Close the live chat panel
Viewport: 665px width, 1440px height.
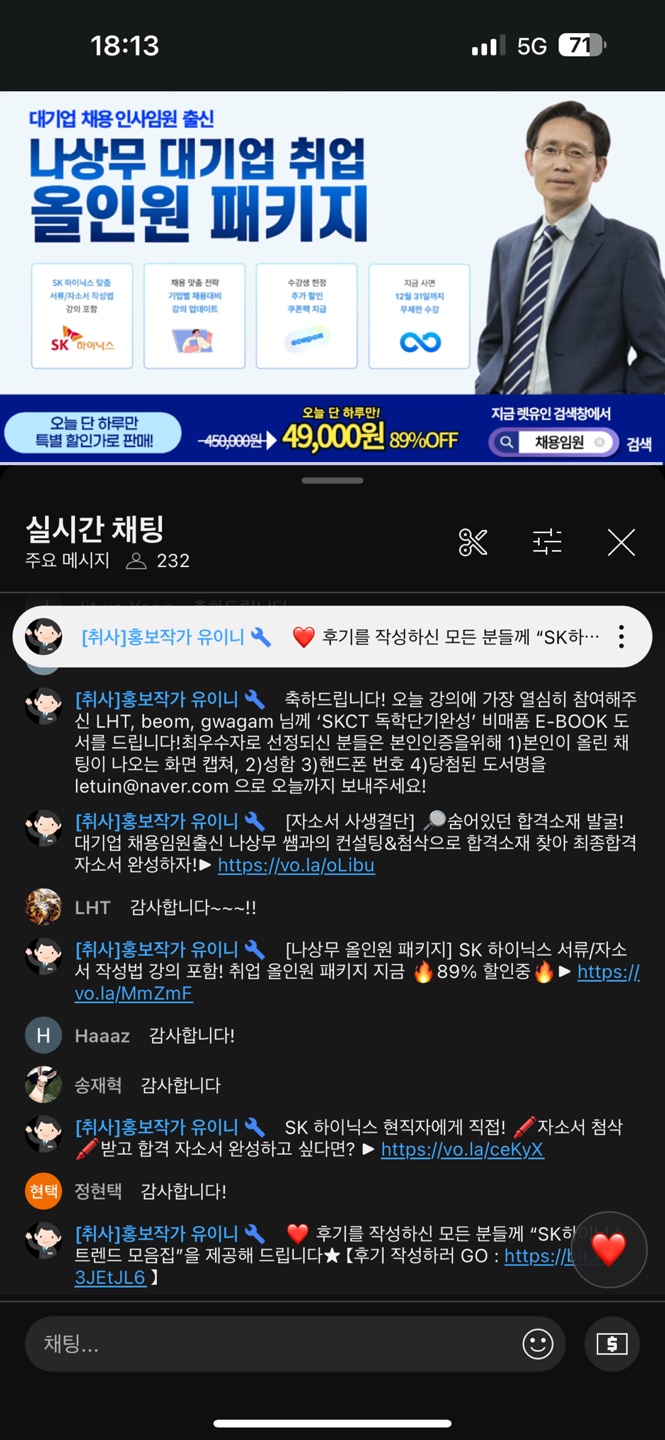tap(621, 542)
